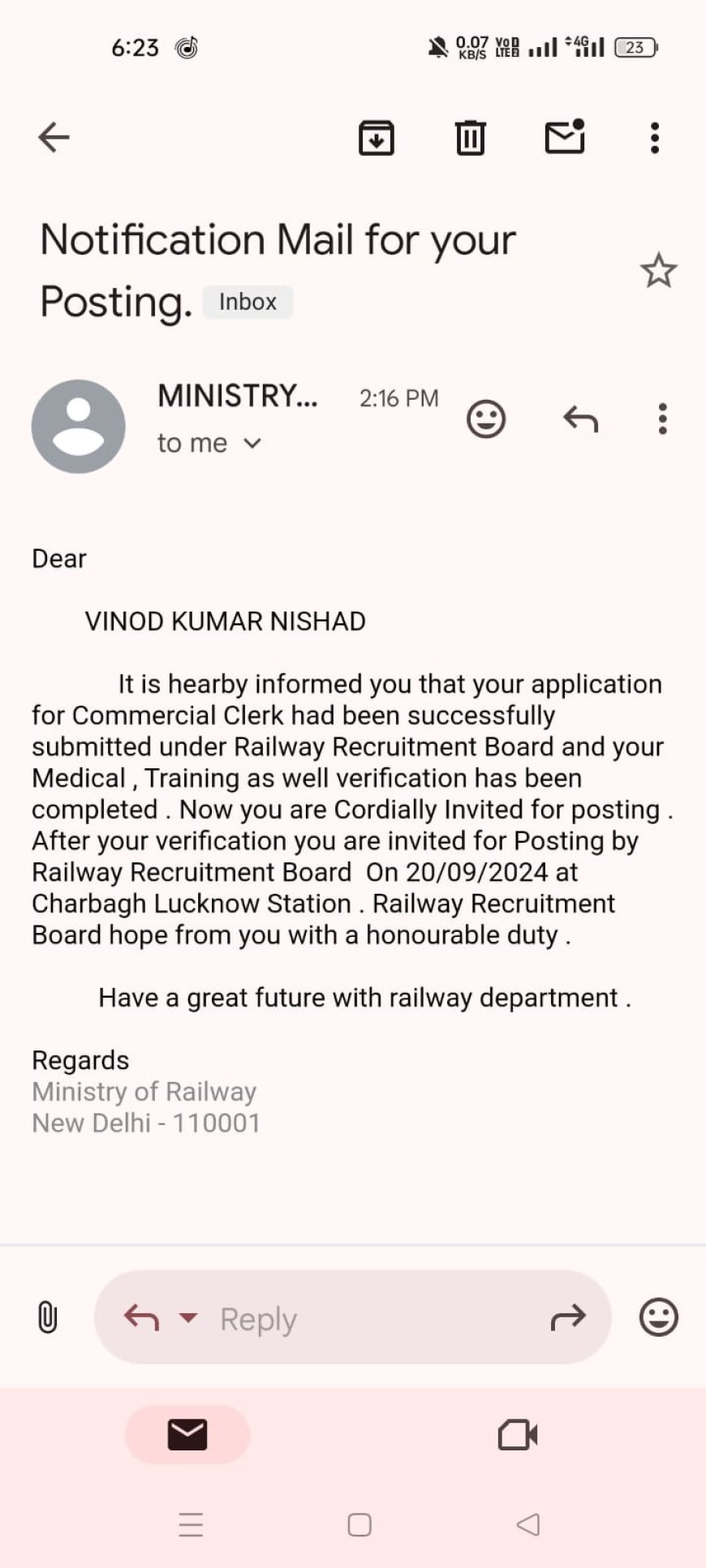Viewport: 706px width, 1568px height.
Task: Reply using the arrow beside the sender
Action: coord(580,419)
